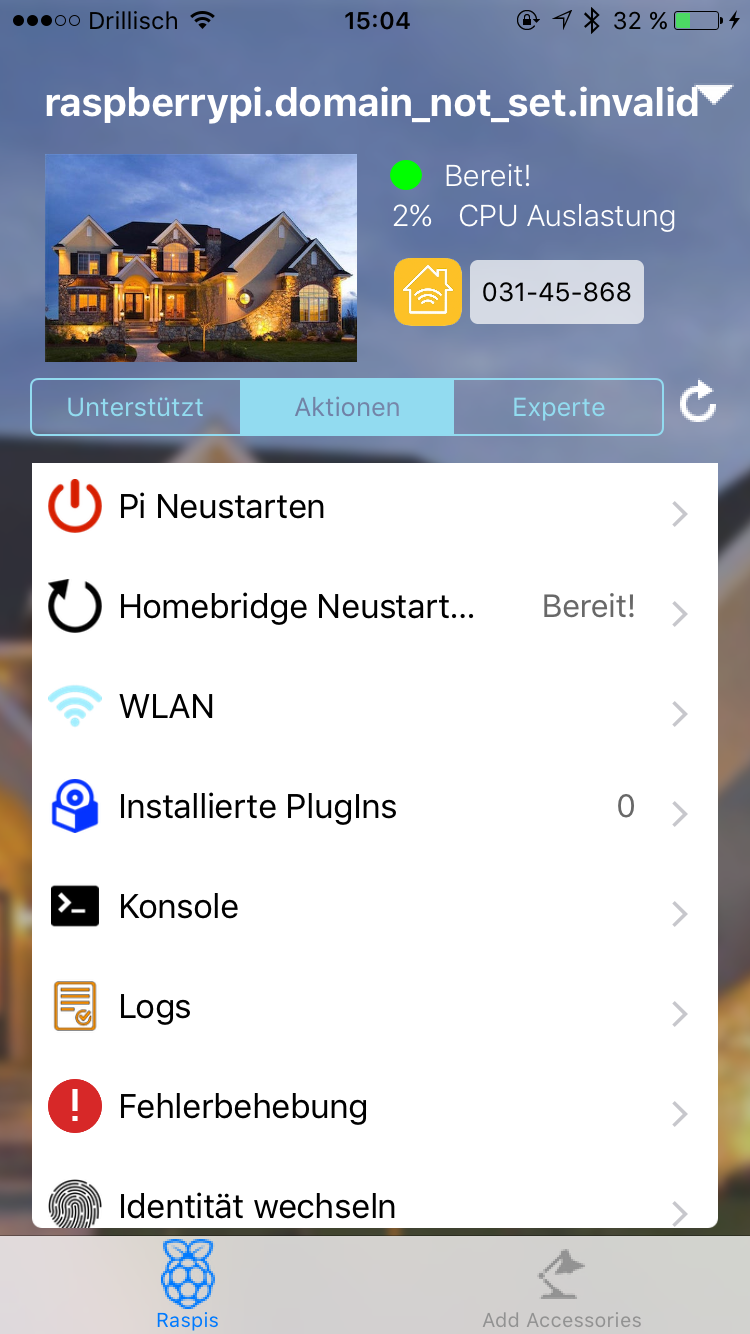Screen dimensions: 750x1334
Task: Open Identität wechseln
Action: [374, 1203]
